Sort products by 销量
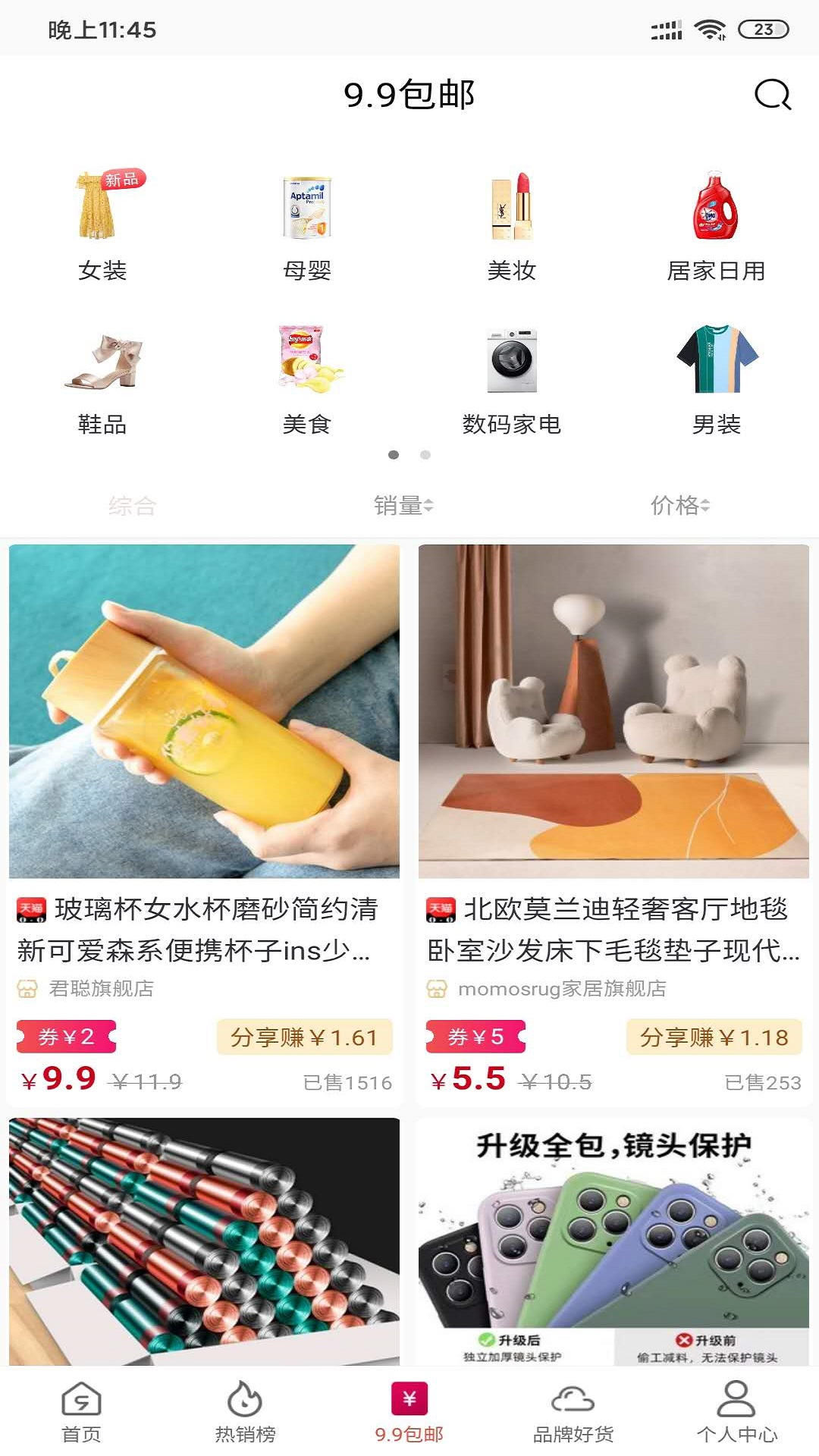The image size is (819, 1456). [x=403, y=506]
